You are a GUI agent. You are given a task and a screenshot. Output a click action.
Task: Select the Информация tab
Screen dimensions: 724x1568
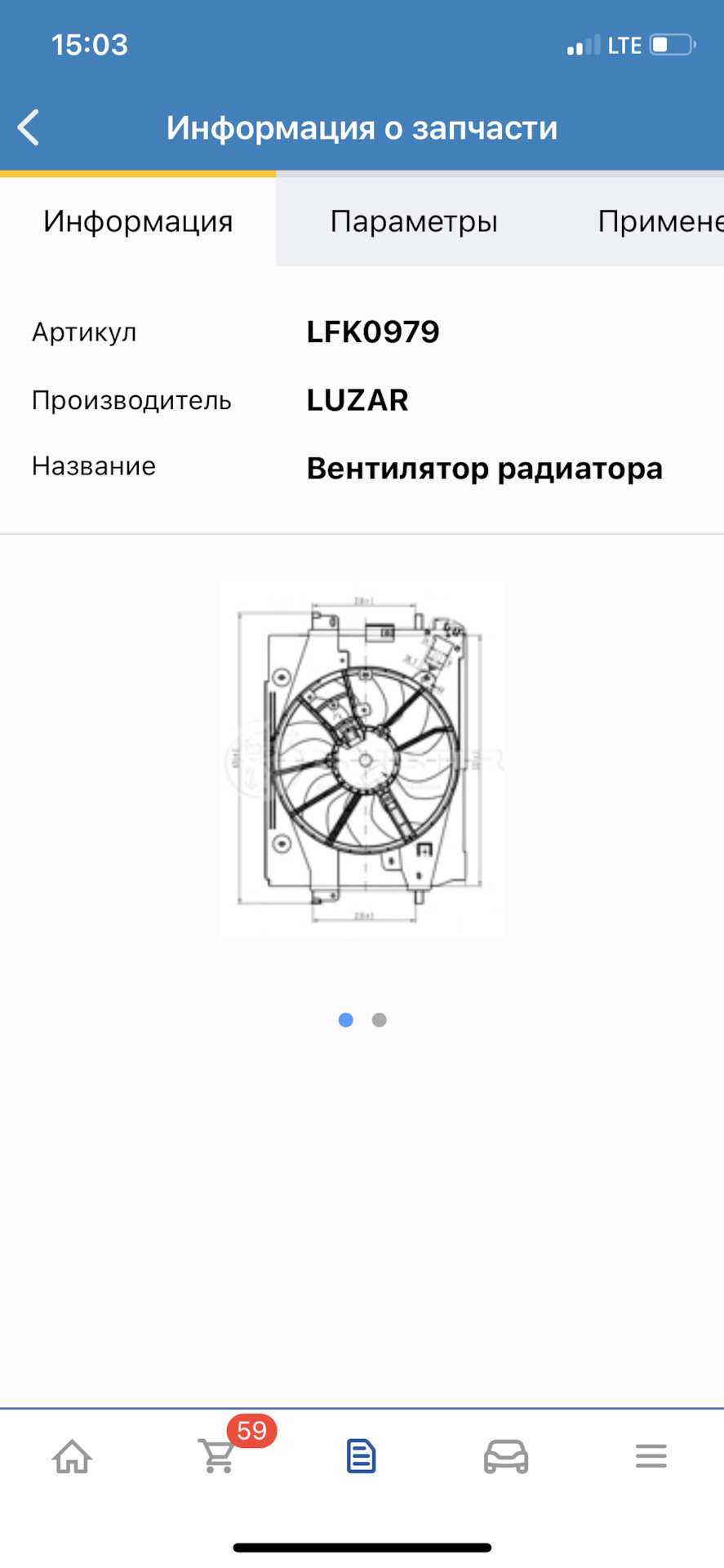138,221
